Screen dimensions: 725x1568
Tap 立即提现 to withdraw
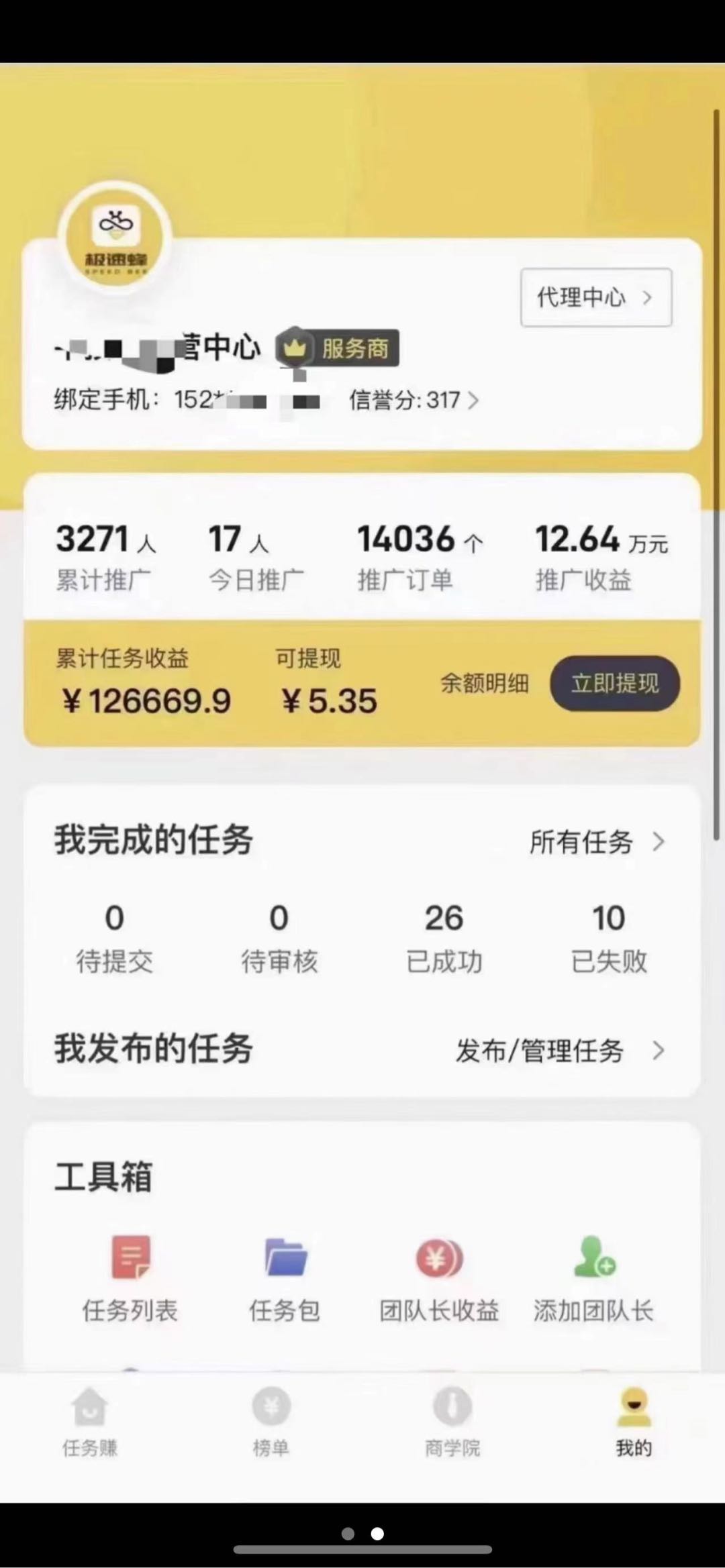(615, 683)
